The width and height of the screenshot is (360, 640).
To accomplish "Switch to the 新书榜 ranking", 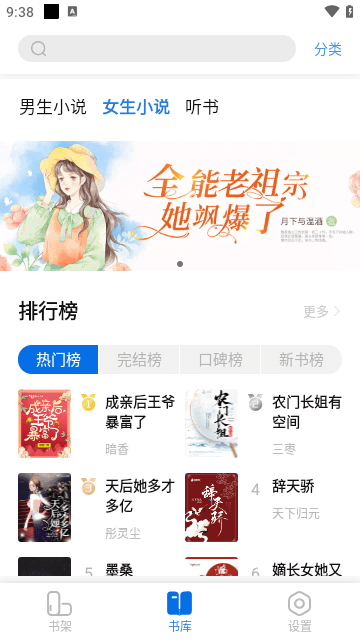I will pos(301,360).
